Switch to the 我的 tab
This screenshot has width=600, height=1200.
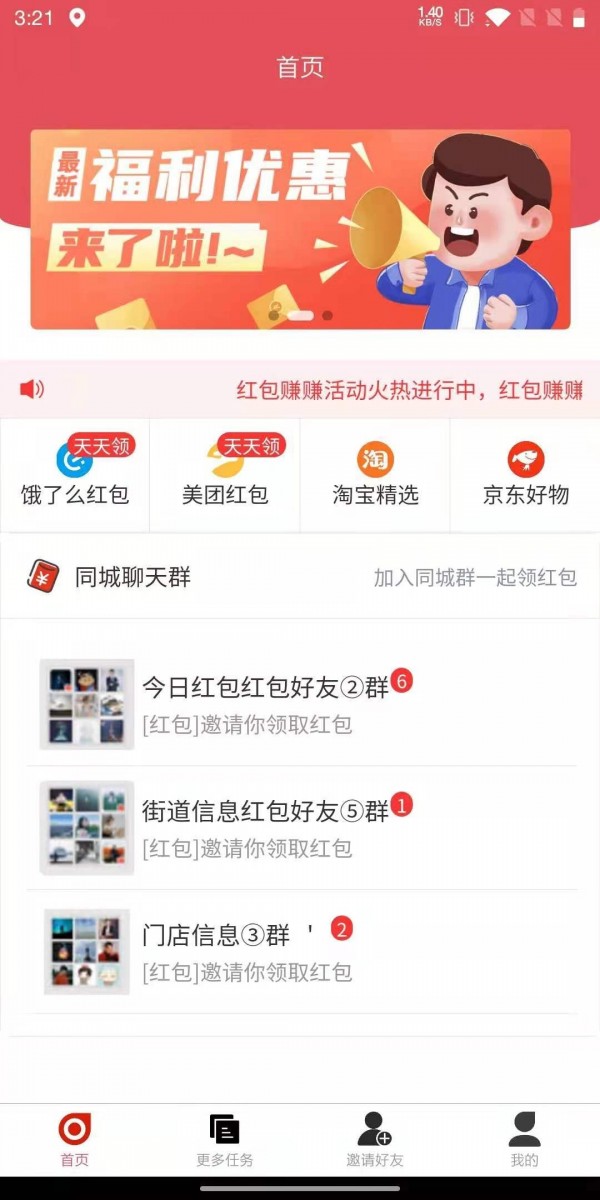point(524,1141)
